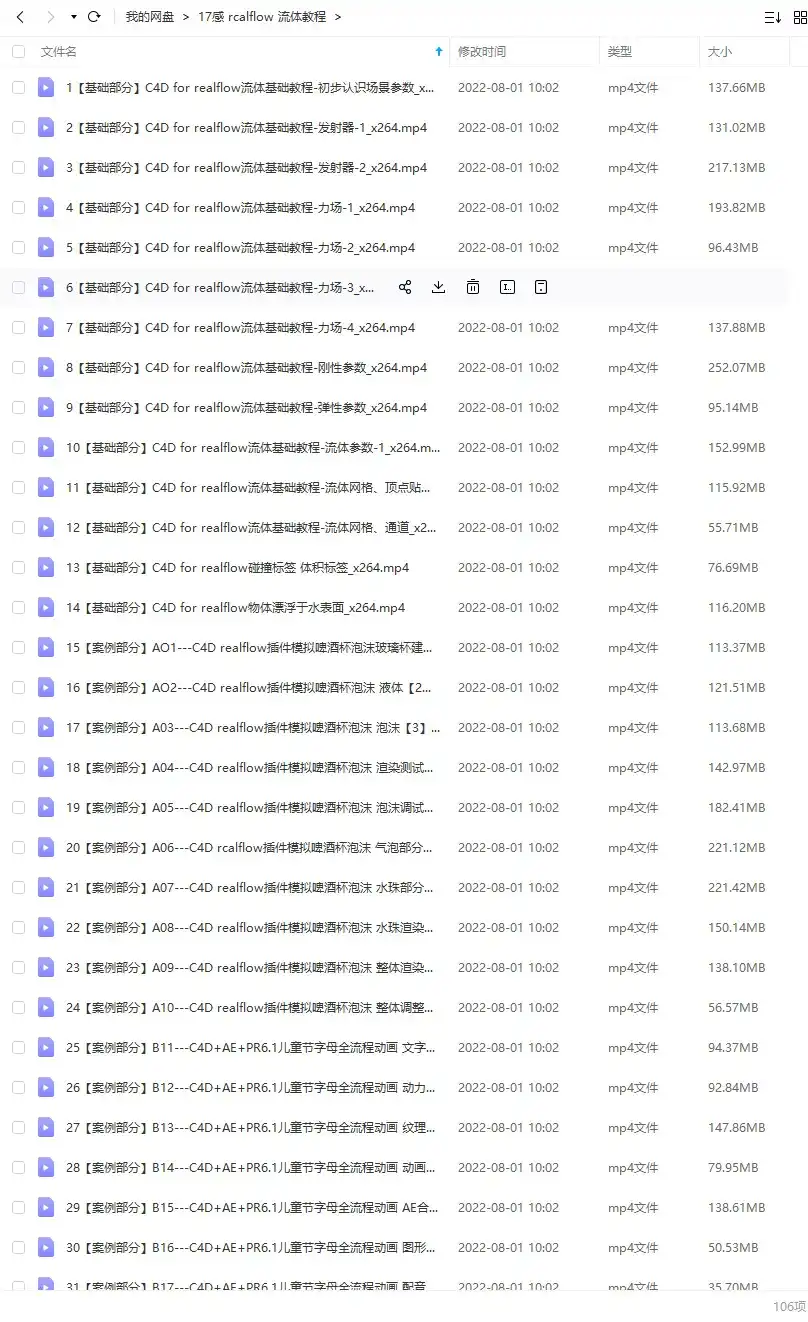The height and width of the screenshot is (1322, 808).
Task: Rename file 6 力场-3
Action: point(507,288)
